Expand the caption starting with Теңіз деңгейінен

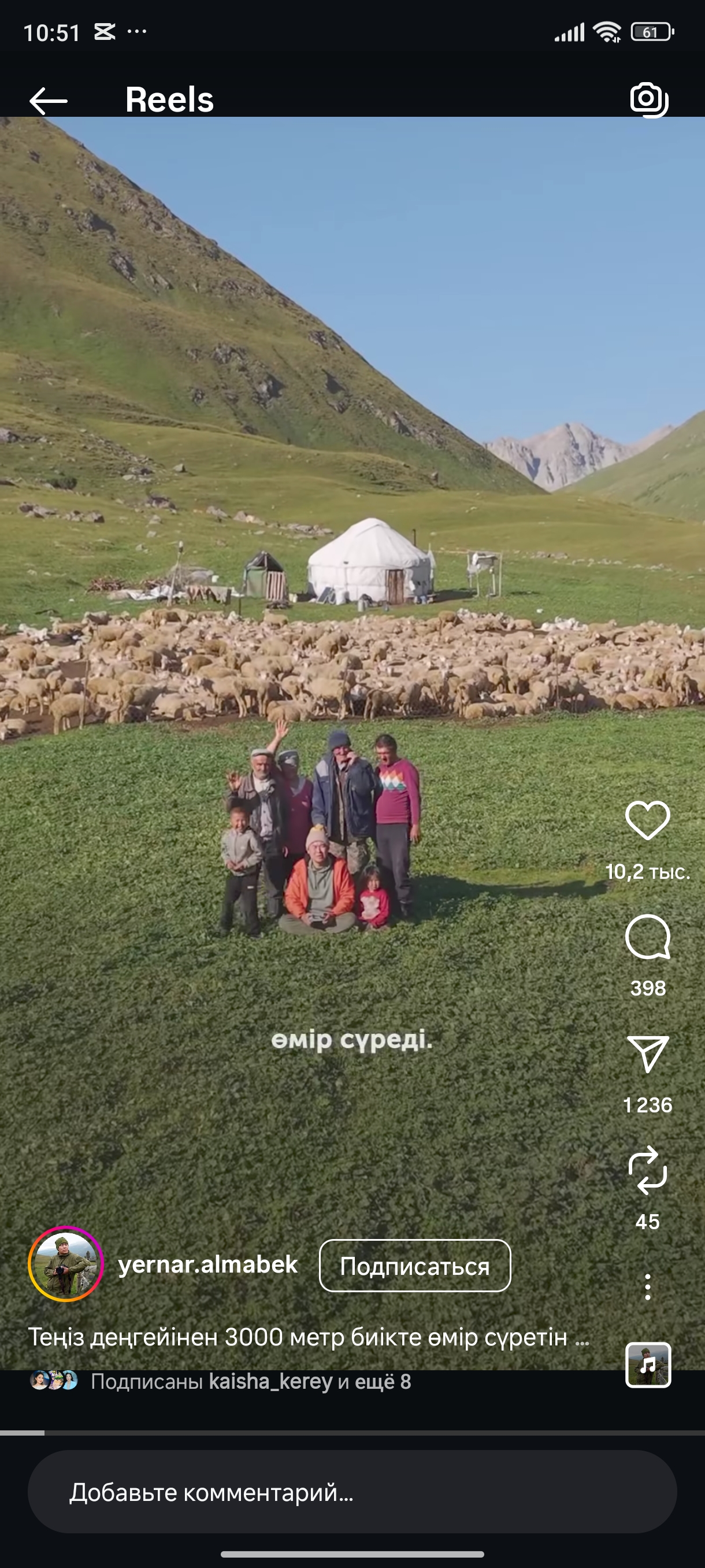coord(308,1337)
